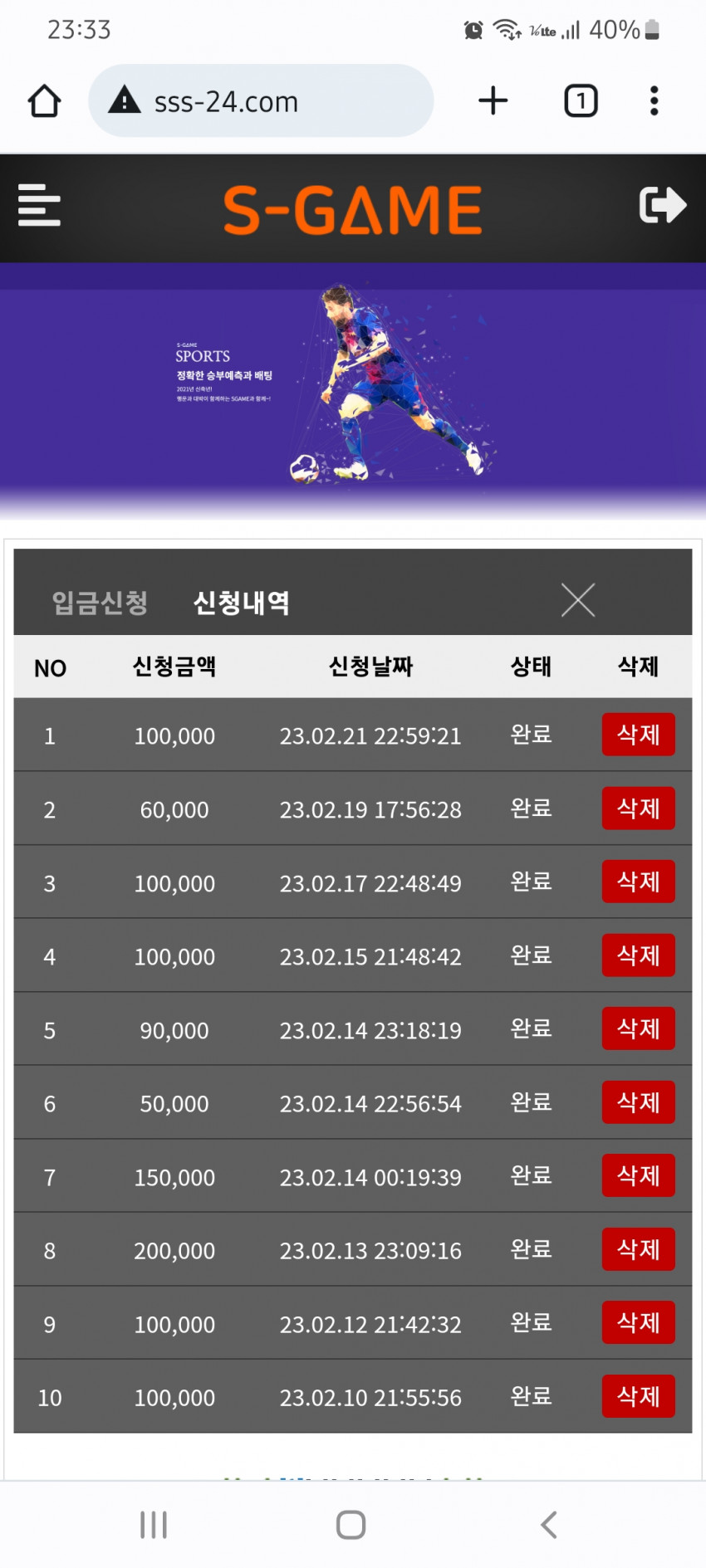Delete the 200,000 entry number 8
This screenshot has width=706, height=1568.
tap(638, 1249)
